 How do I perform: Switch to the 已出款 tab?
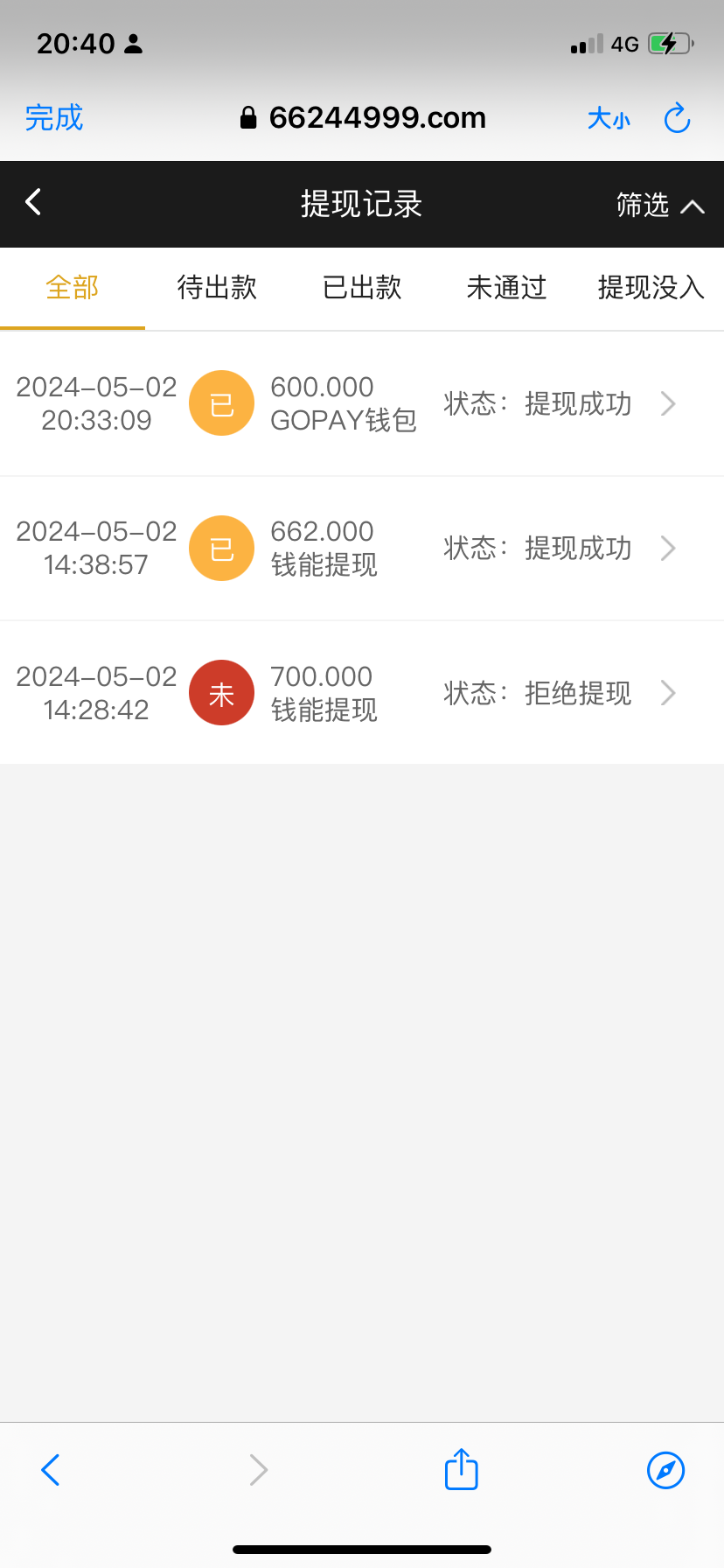(x=362, y=287)
